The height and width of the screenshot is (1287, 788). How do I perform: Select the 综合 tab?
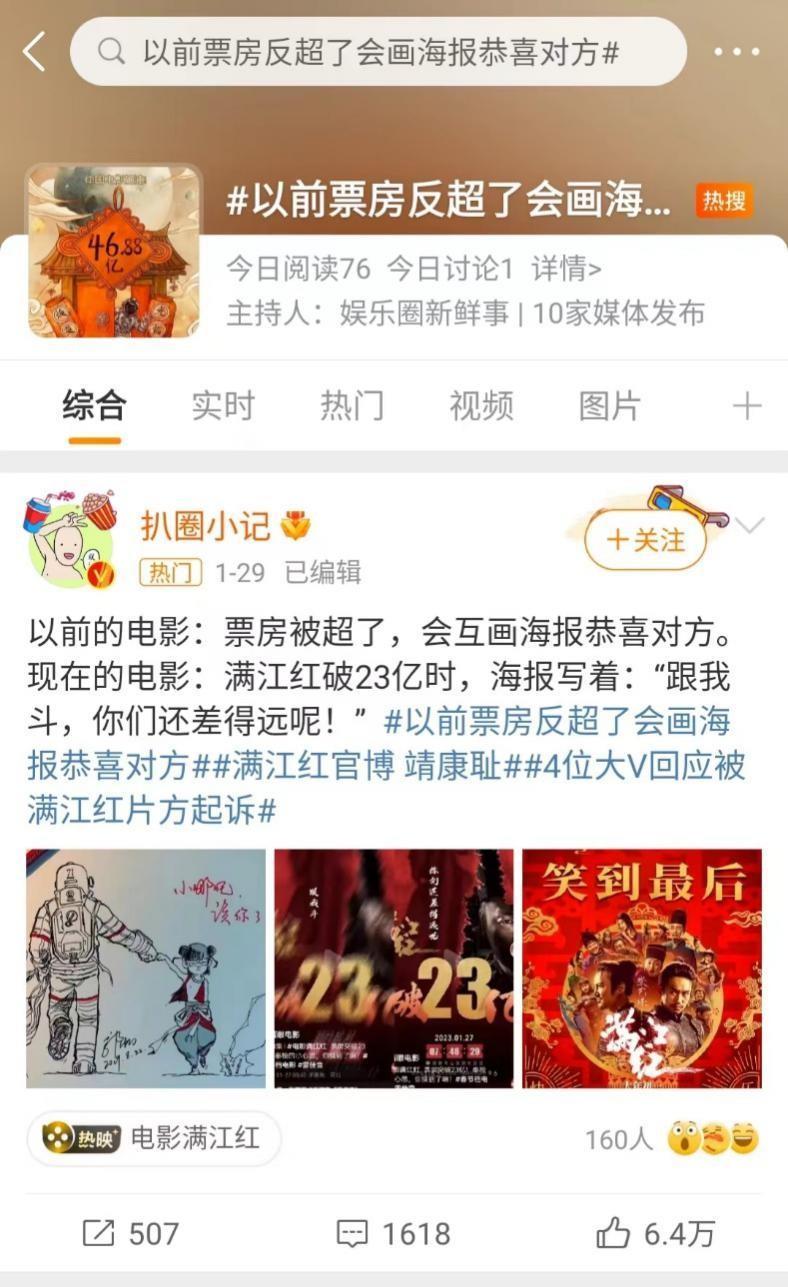coord(94,406)
